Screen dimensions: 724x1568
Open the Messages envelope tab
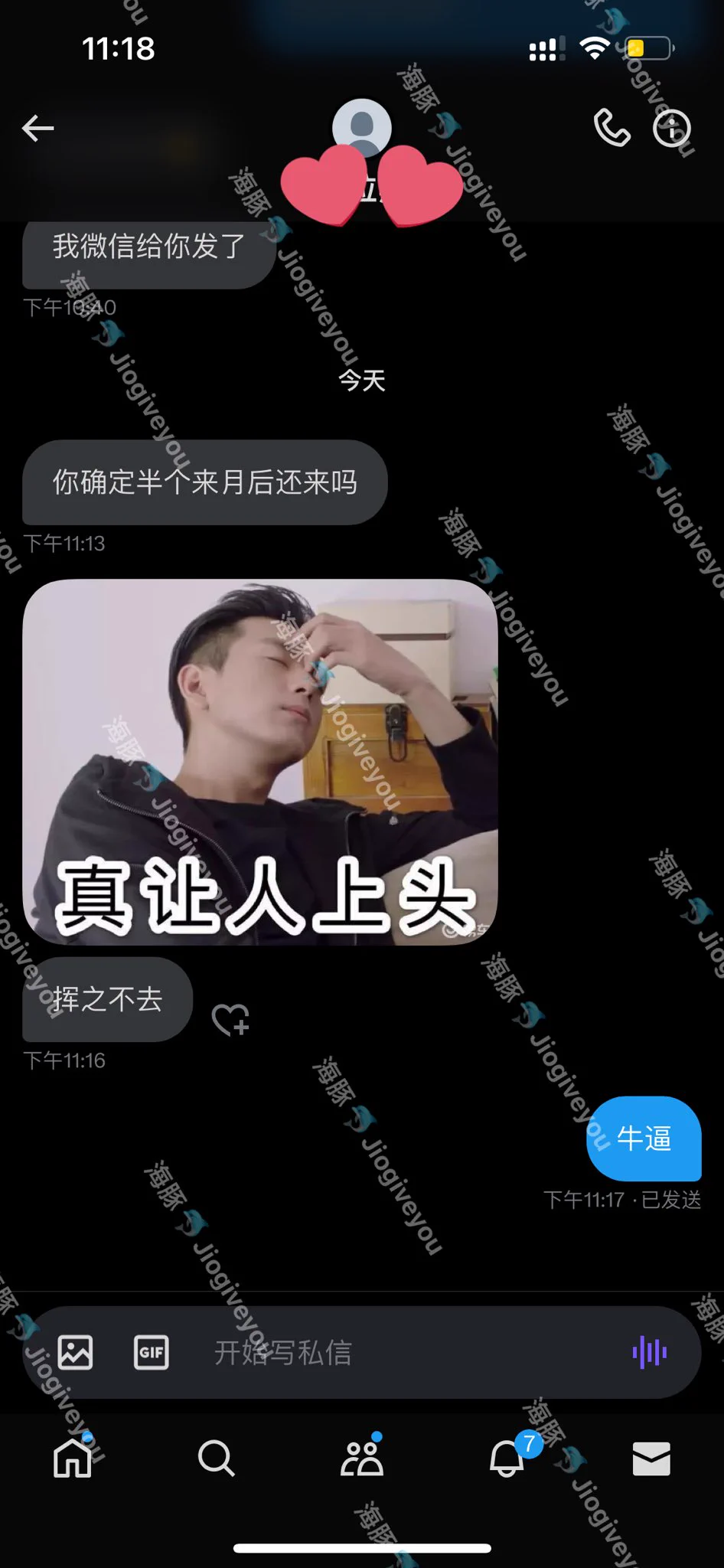click(x=651, y=1458)
